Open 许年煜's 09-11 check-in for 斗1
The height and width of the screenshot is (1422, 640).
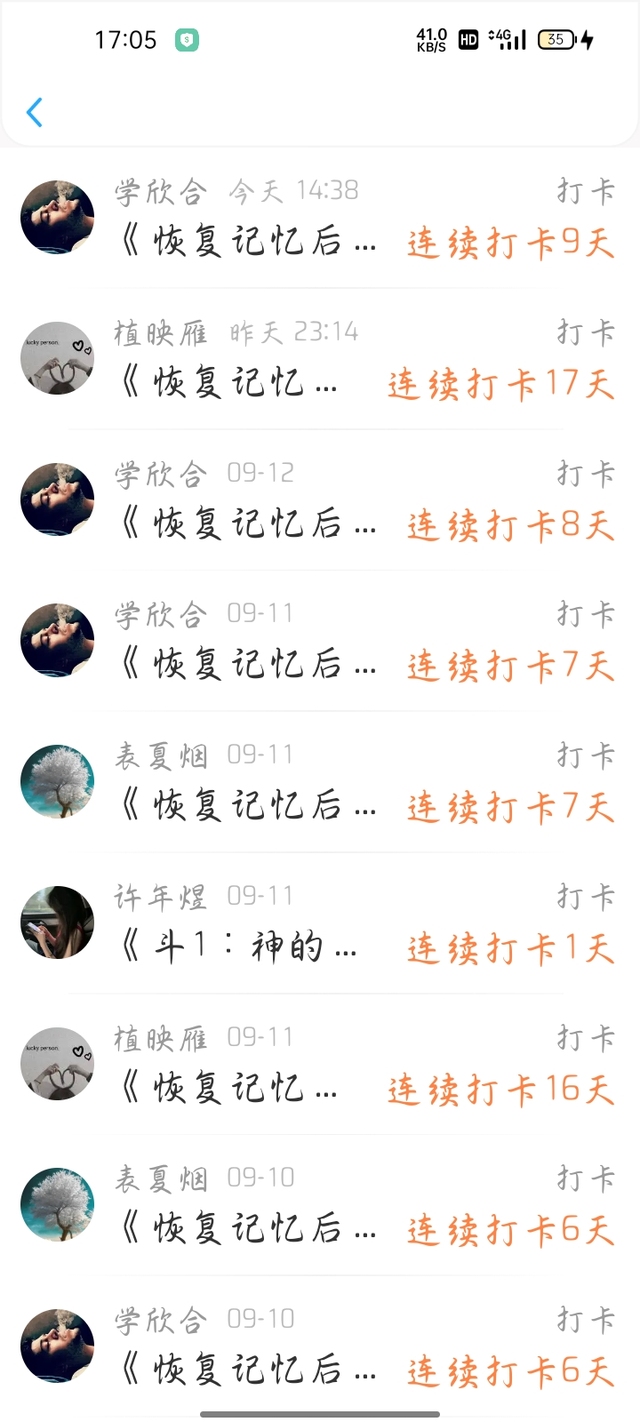pos(320,923)
